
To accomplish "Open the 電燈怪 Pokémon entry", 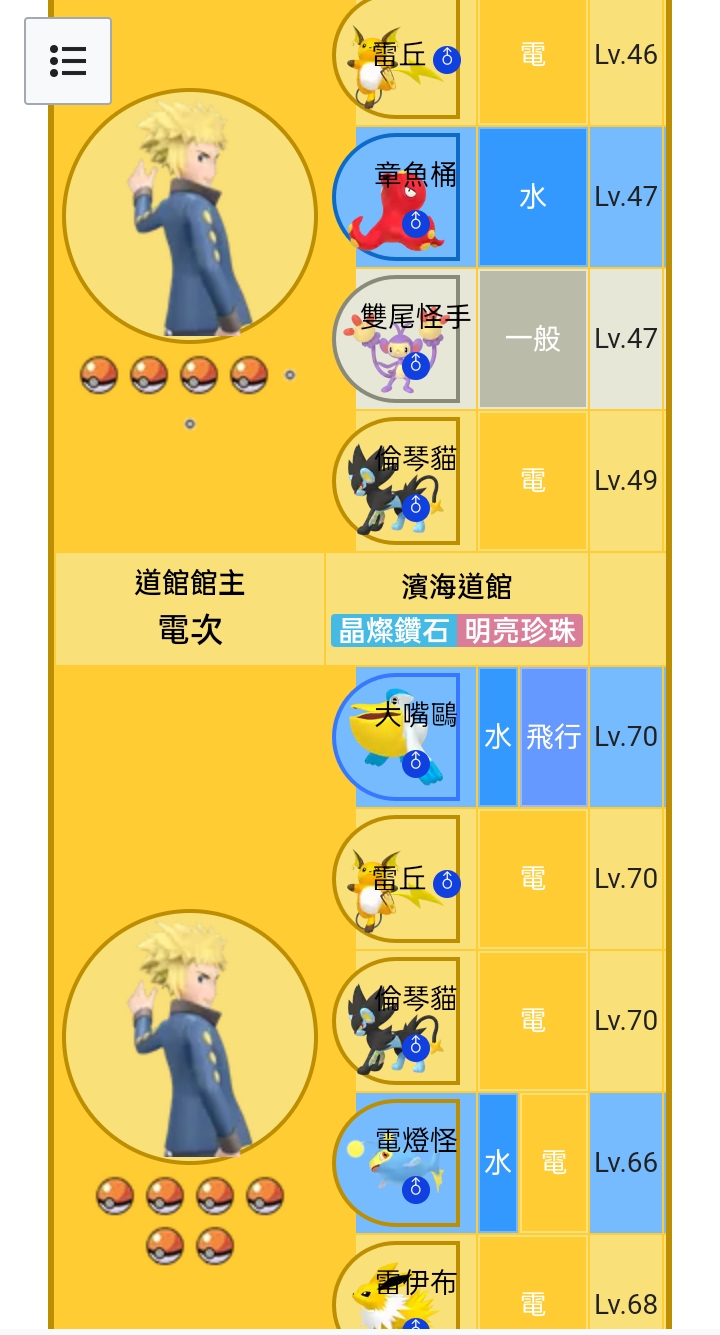I will [x=416, y=1140].
